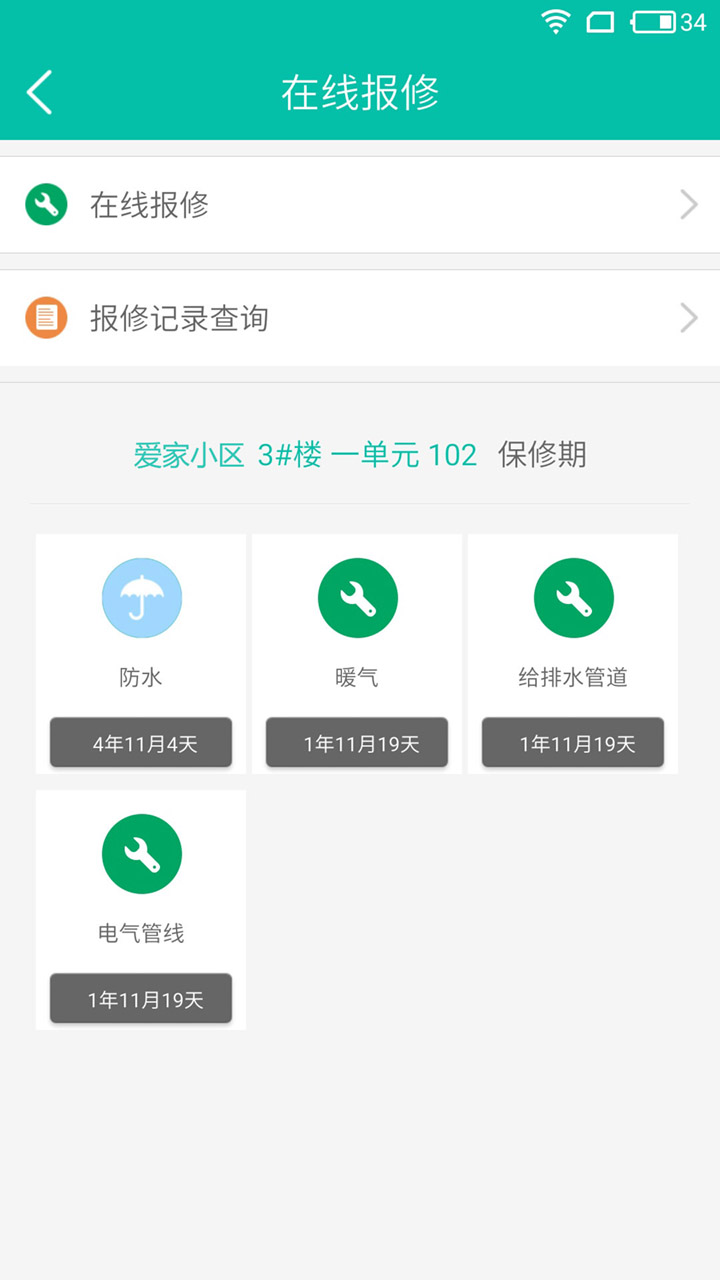Go back using the header arrow
Screen dimensions: 720x1280
[40, 93]
